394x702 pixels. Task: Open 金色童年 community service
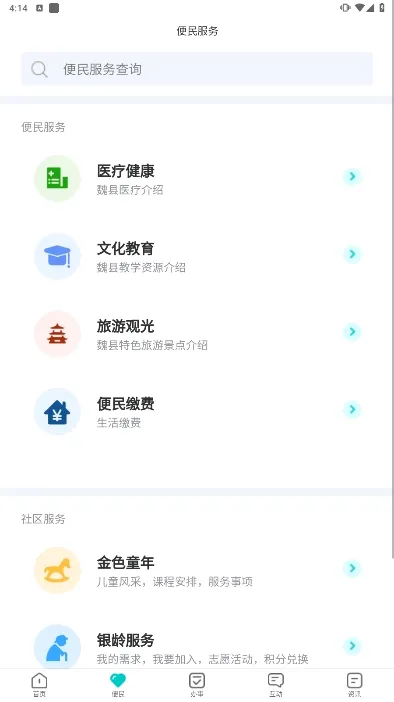tap(197, 570)
